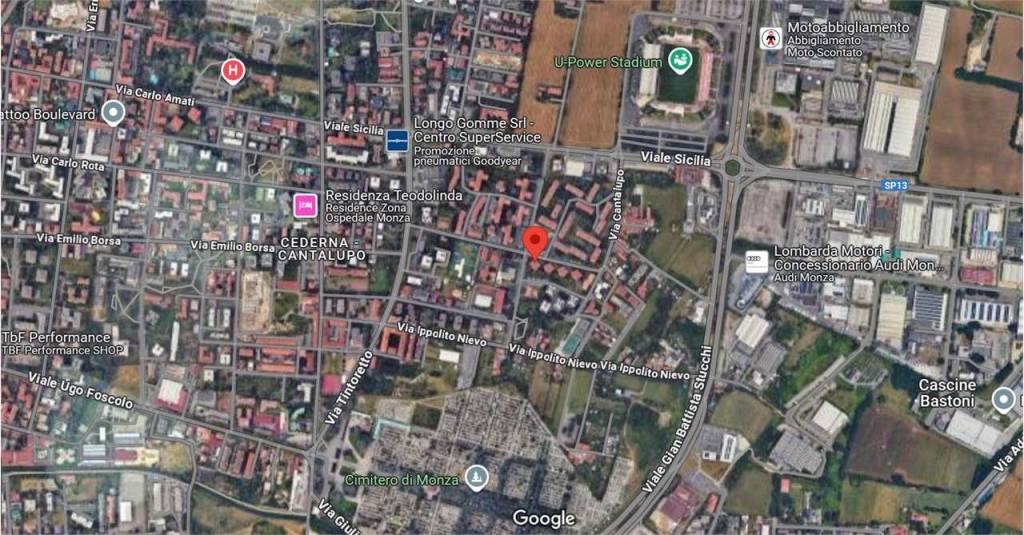
Task: Open Cascine Bastoni place marker
Action: pyautogui.click(x=1003, y=400)
